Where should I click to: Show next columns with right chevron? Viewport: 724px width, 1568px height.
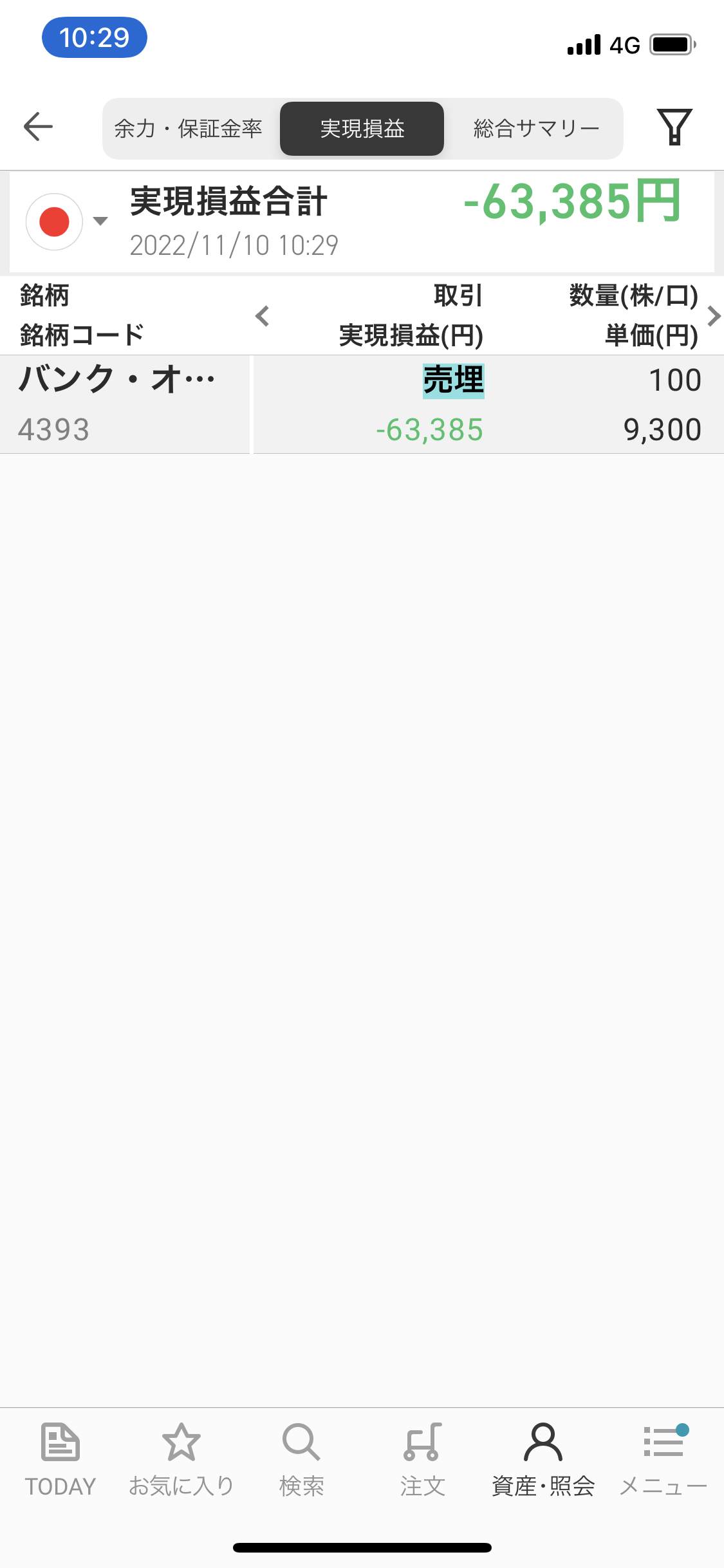click(713, 316)
